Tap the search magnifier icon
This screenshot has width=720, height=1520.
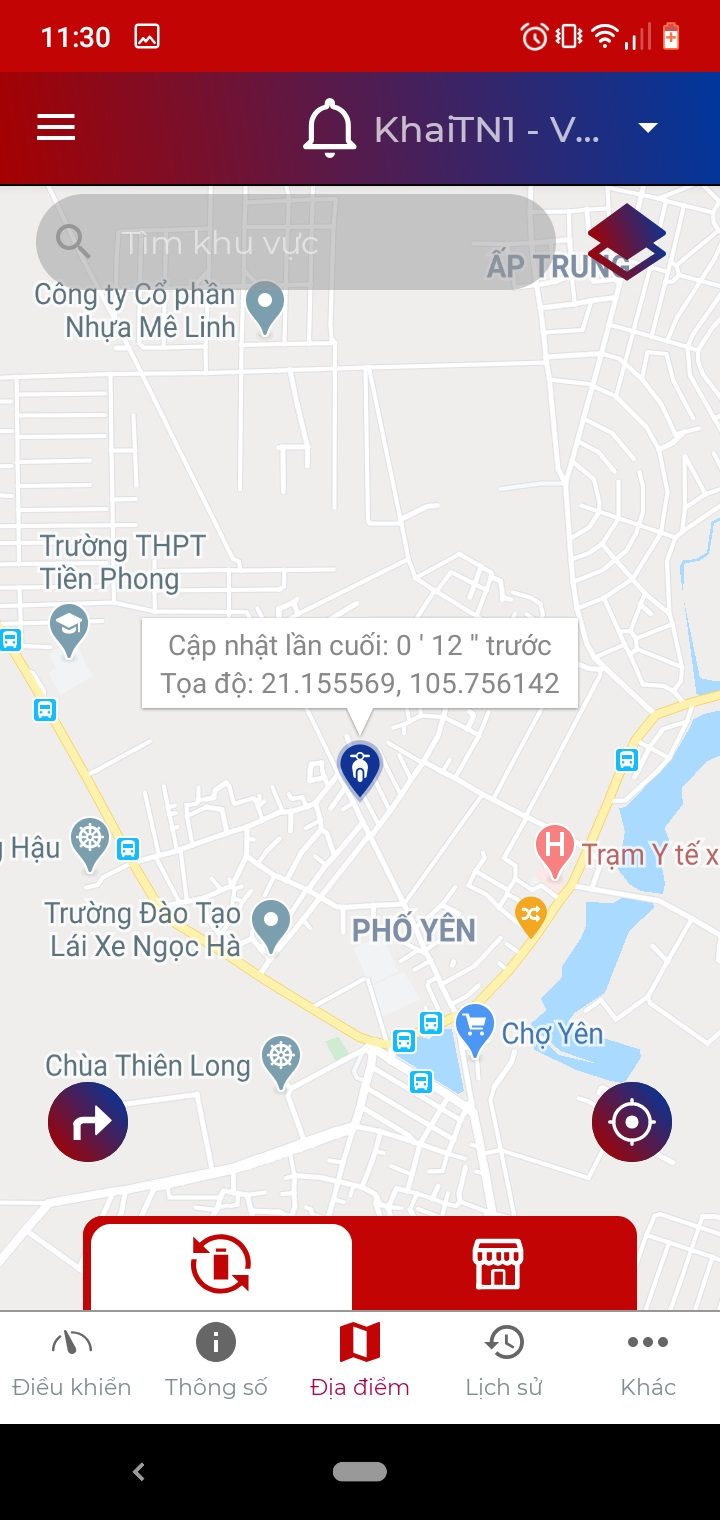(73, 240)
